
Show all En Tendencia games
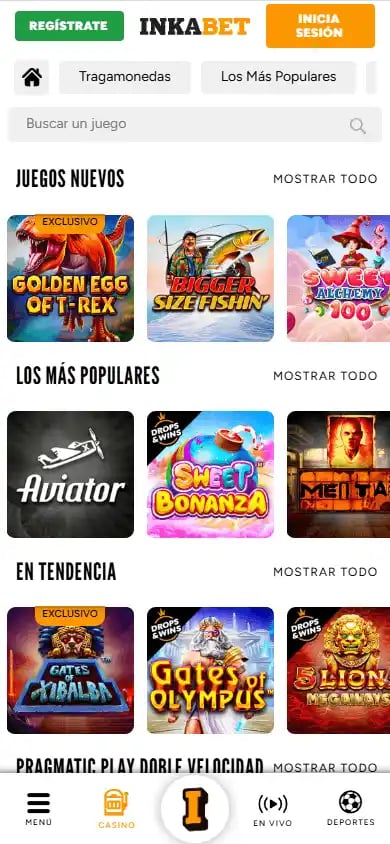pyautogui.click(x=325, y=572)
